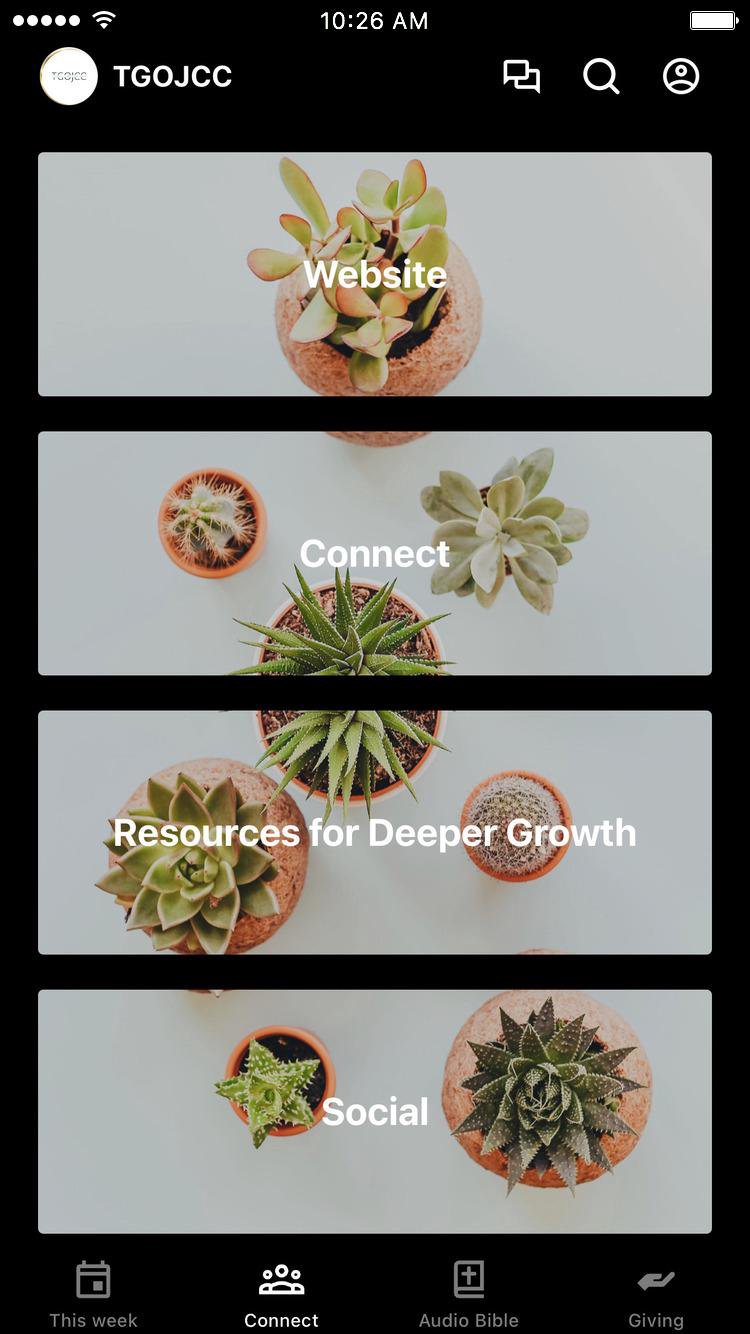Open the user profile icon

click(x=681, y=76)
